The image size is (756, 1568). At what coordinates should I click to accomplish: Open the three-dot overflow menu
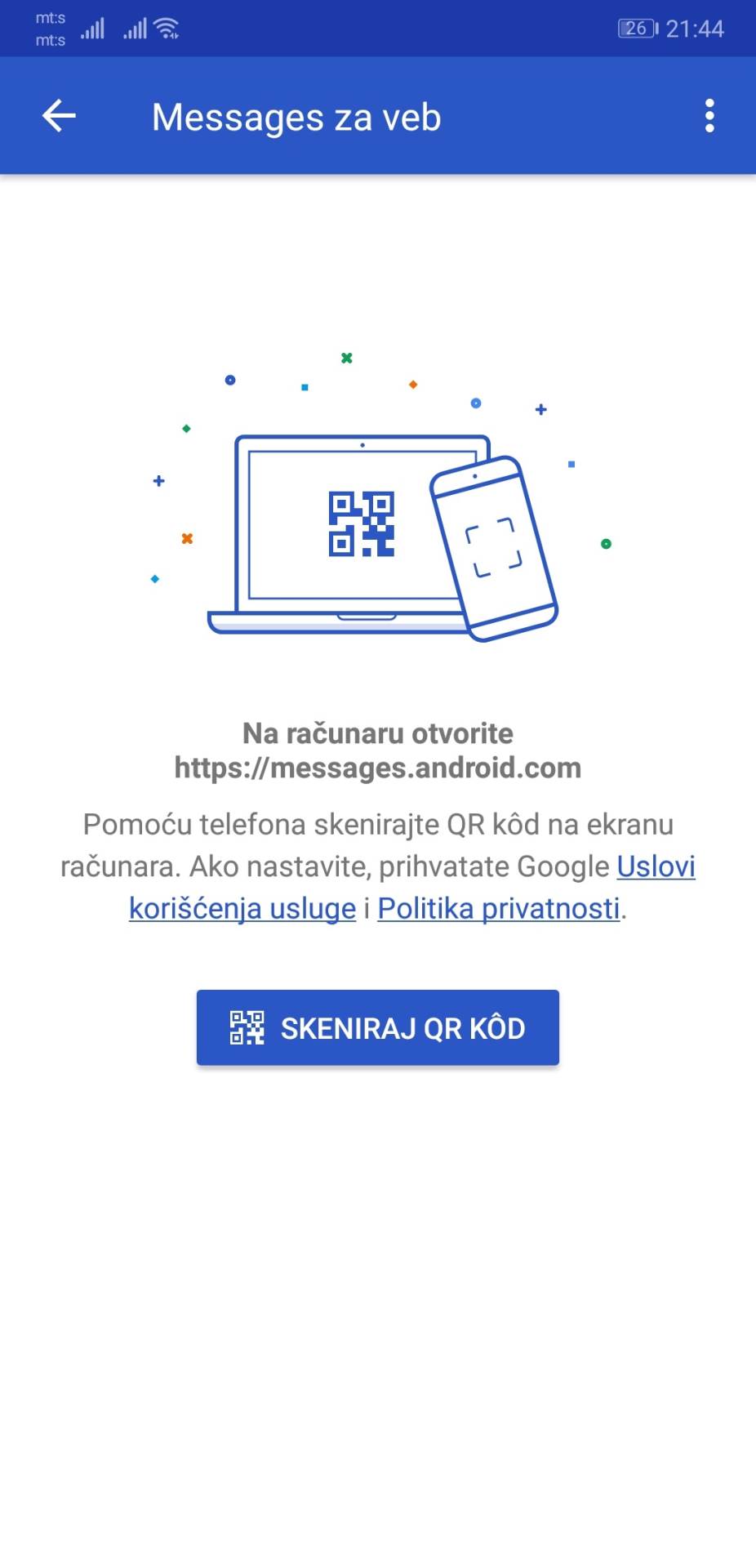click(x=709, y=116)
